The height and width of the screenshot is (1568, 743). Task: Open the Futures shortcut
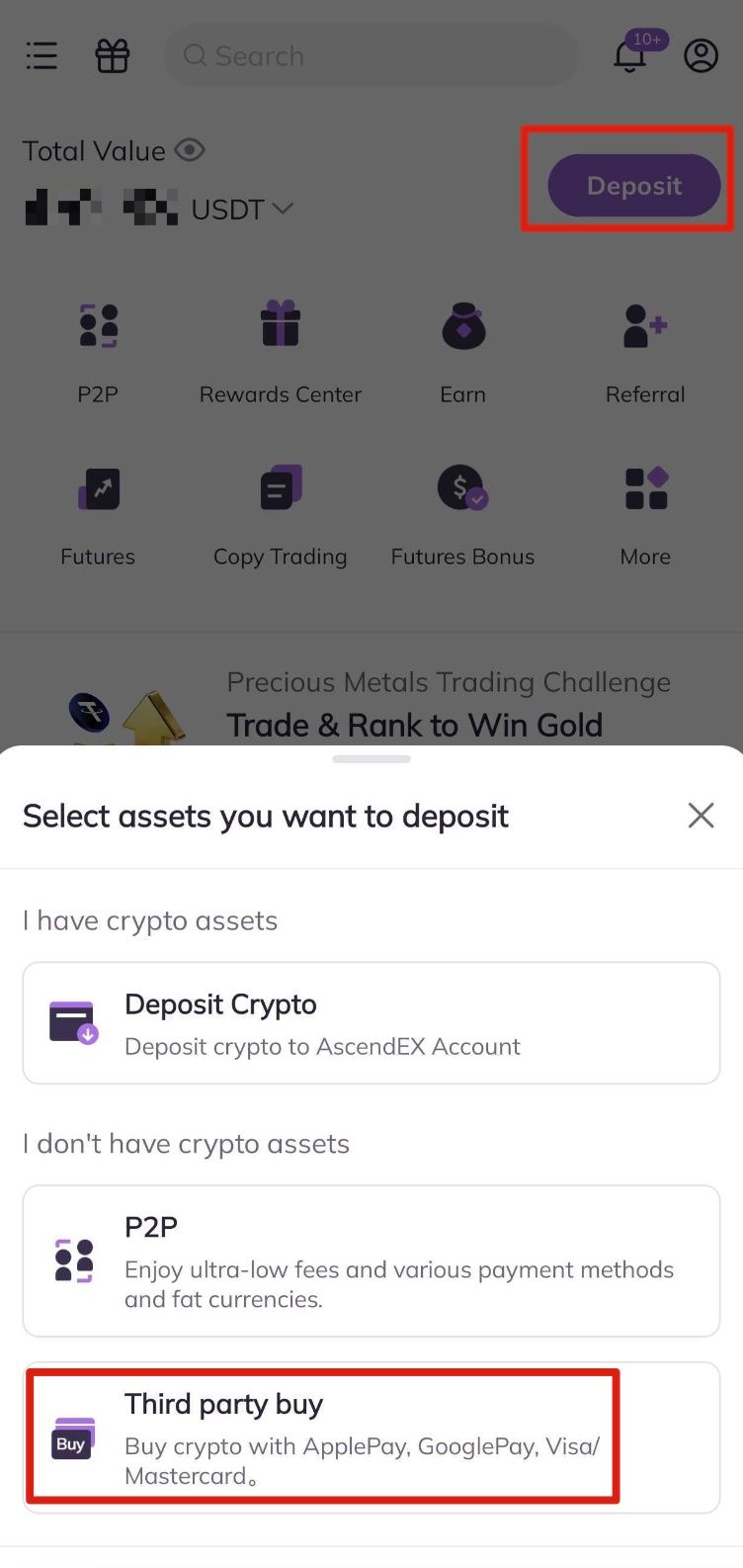98,511
